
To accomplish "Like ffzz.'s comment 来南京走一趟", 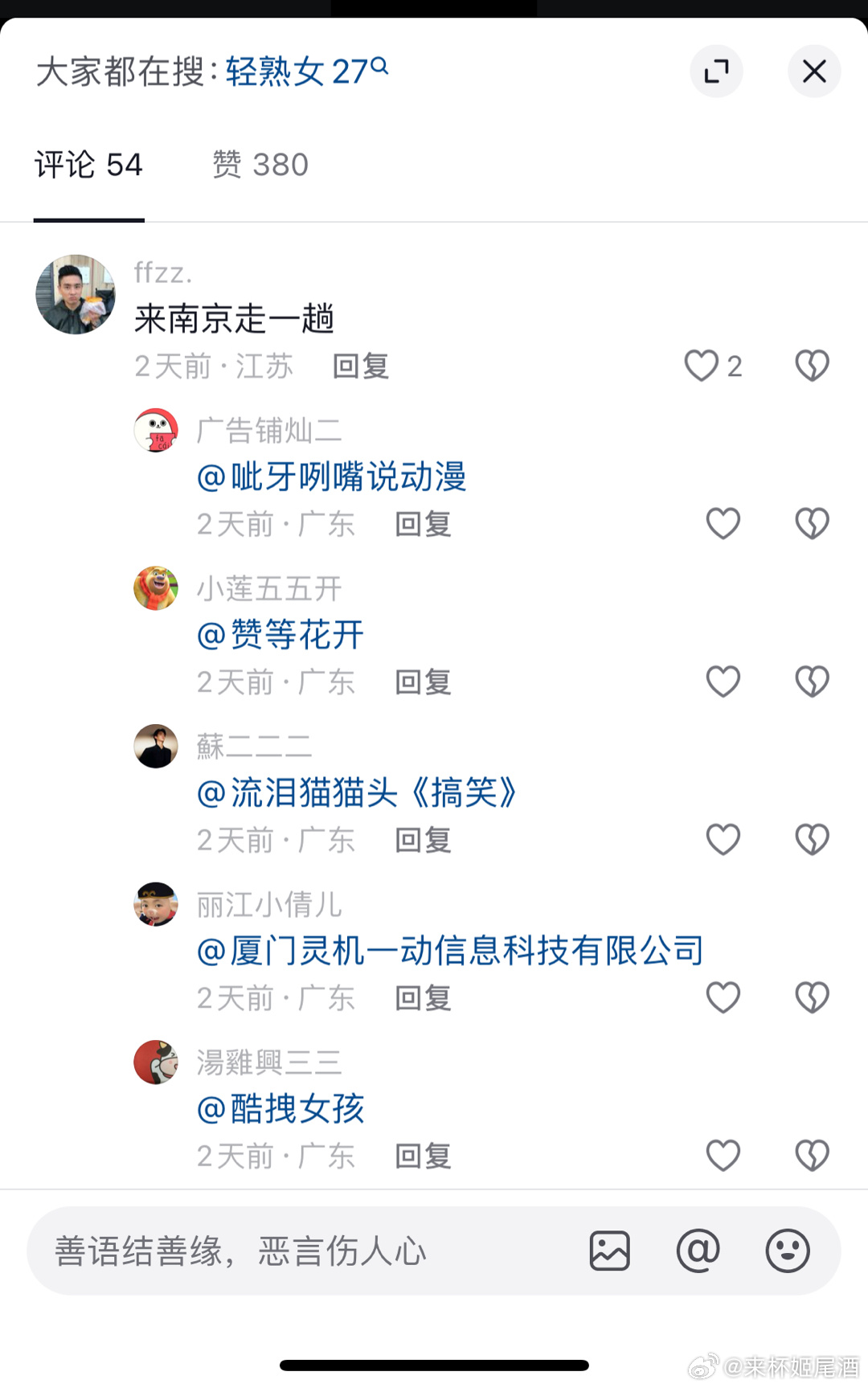I will coord(702,366).
